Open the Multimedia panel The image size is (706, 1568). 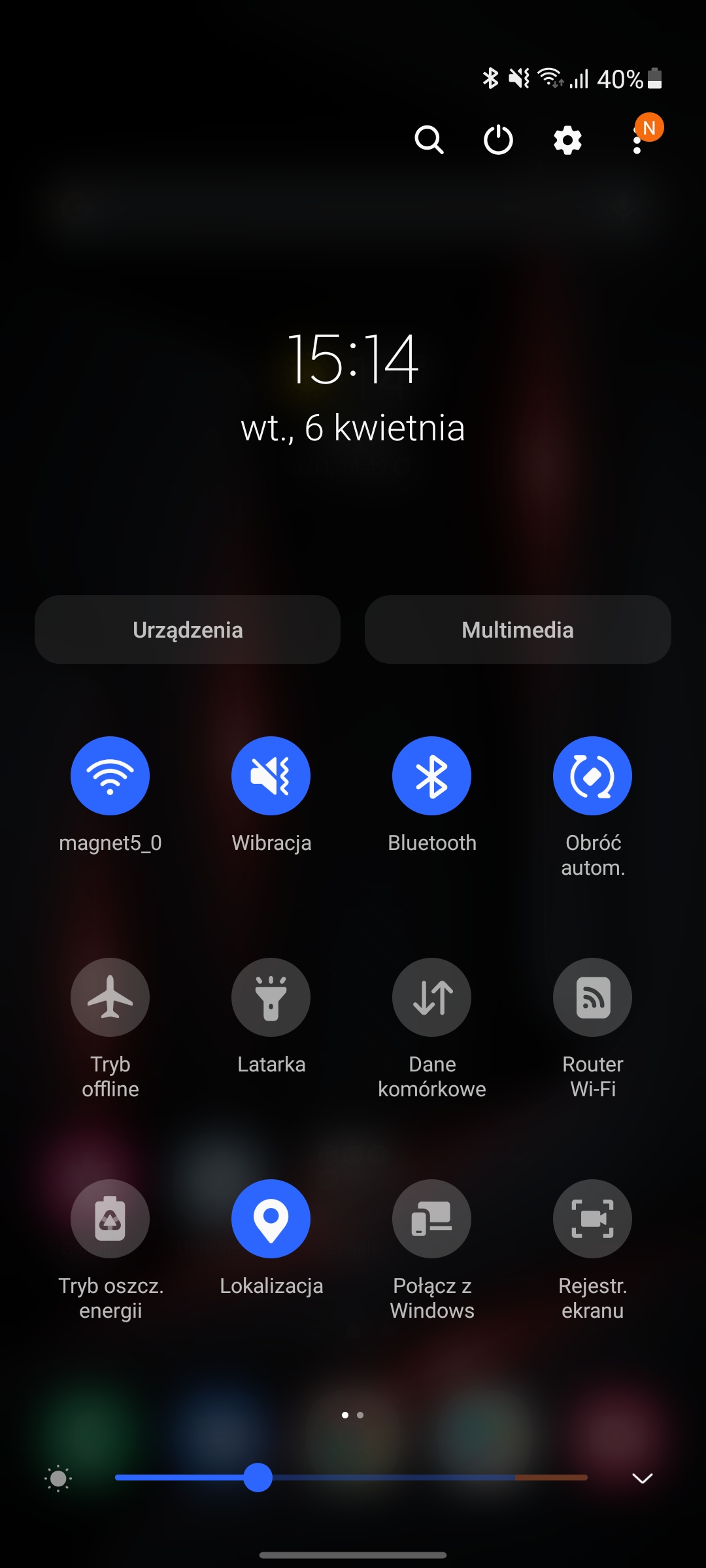pos(518,630)
